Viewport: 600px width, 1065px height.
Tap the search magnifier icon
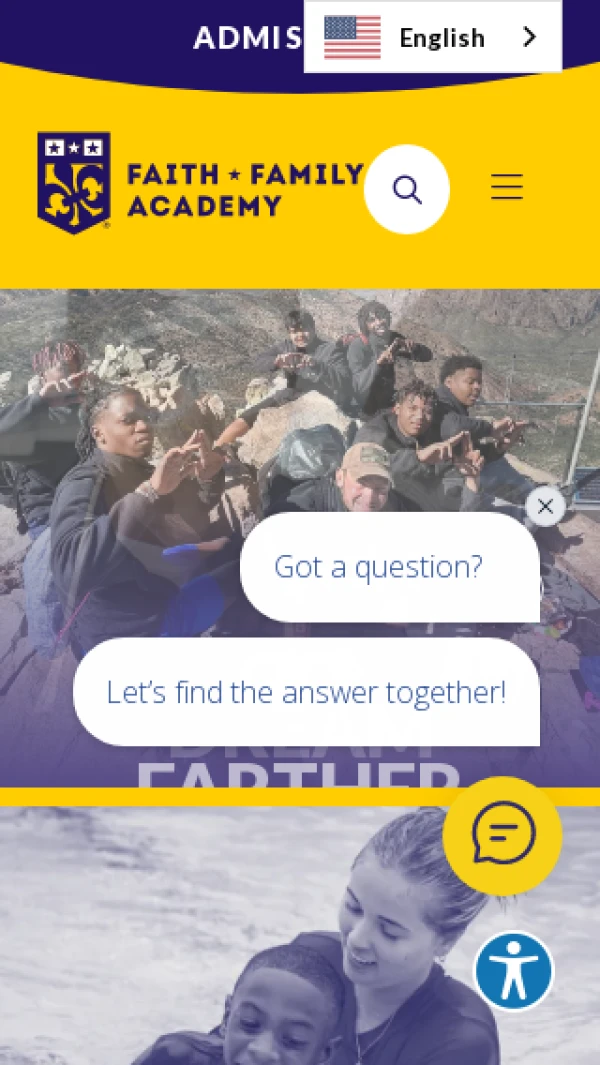pyautogui.click(x=406, y=189)
